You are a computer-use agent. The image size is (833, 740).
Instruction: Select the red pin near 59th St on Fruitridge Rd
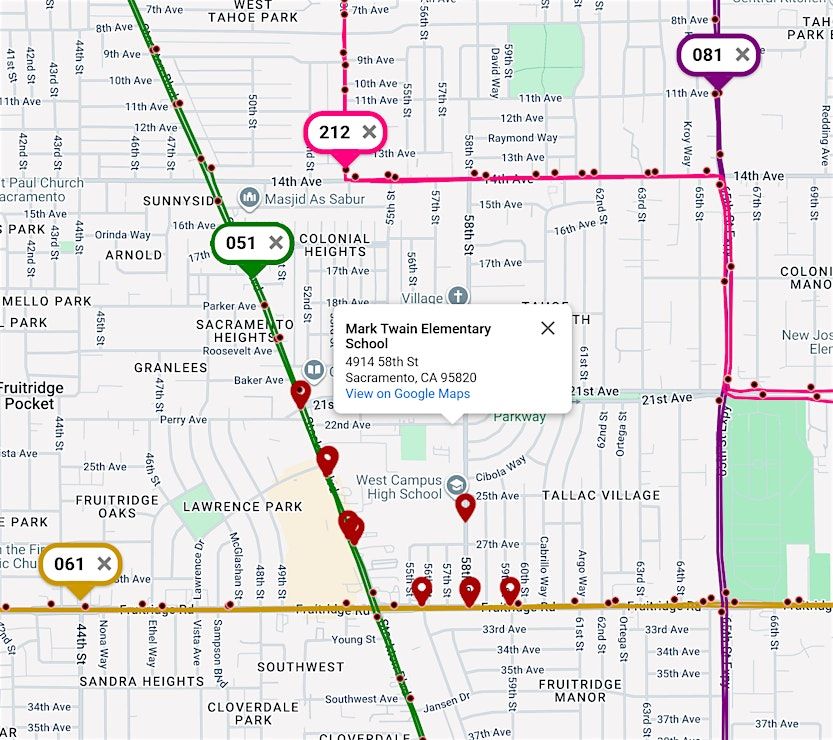tap(510, 590)
